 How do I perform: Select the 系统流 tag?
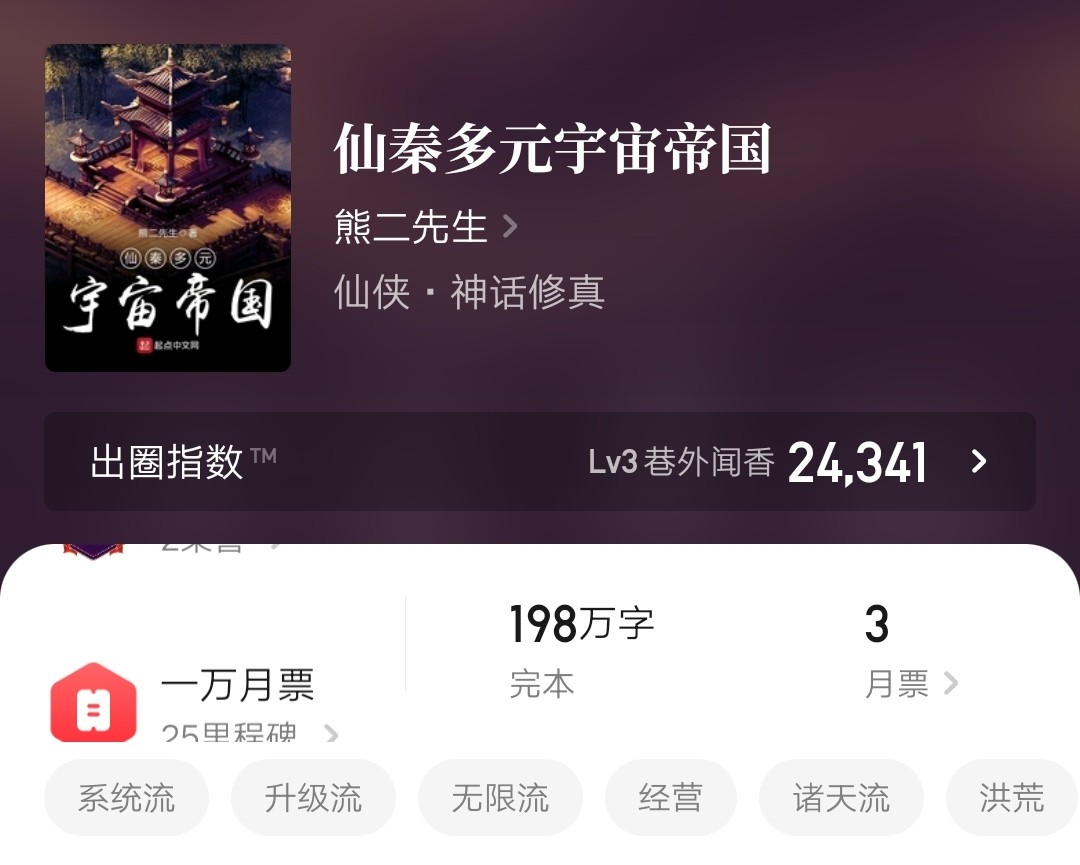126,798
